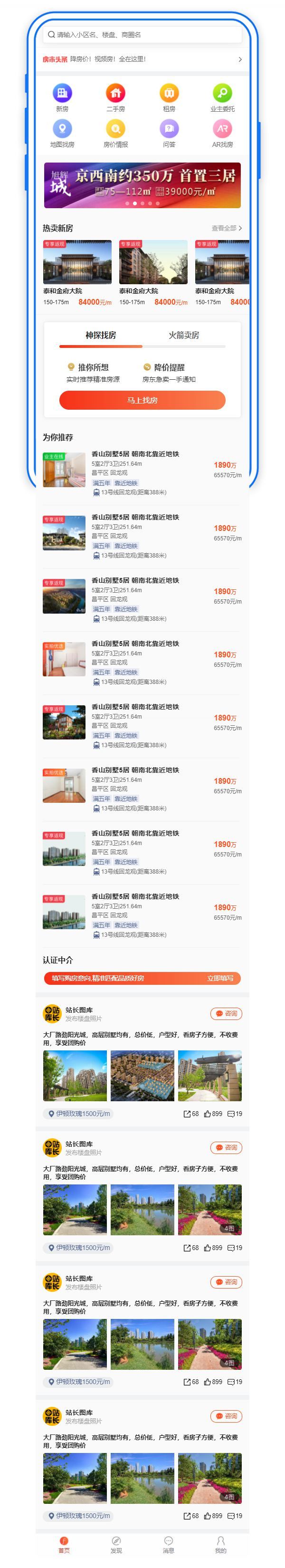Image resolution: width=285 pixels, height=1568 pixels.
Task: Switch to the 火箭卖房 tab
Action: (183, 336)
